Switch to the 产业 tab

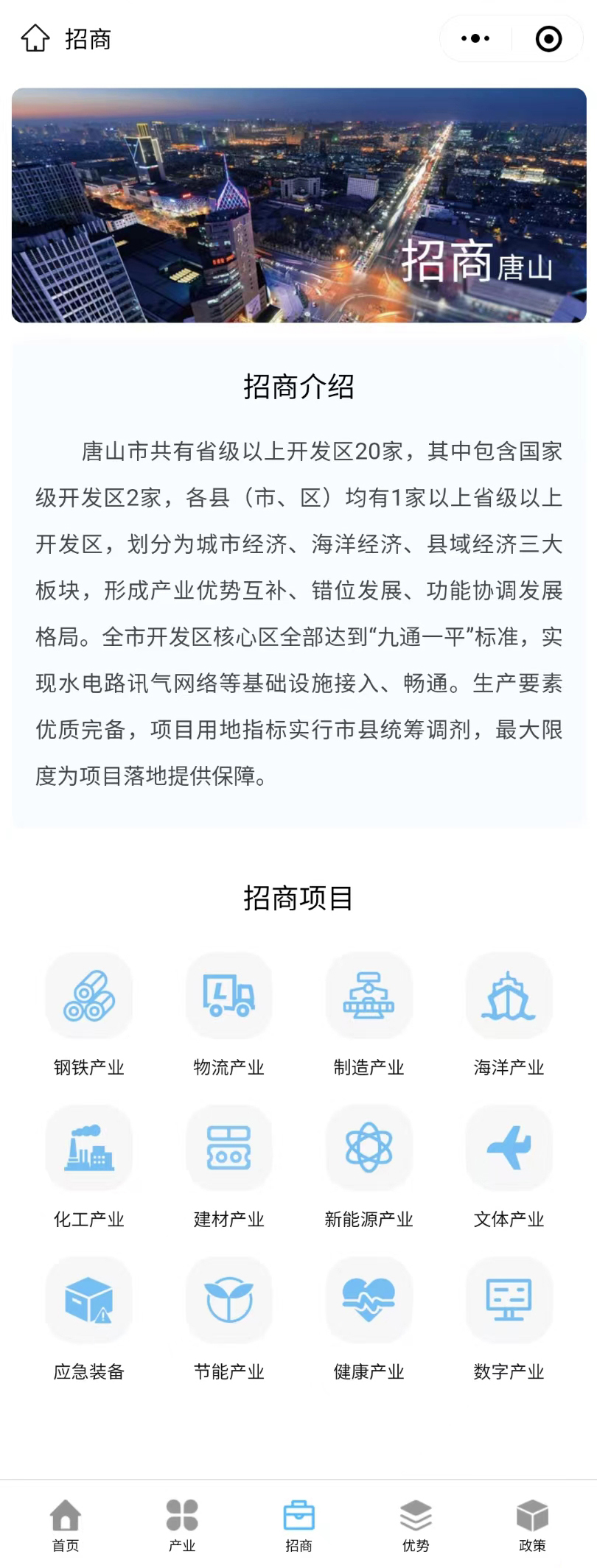182,1525
